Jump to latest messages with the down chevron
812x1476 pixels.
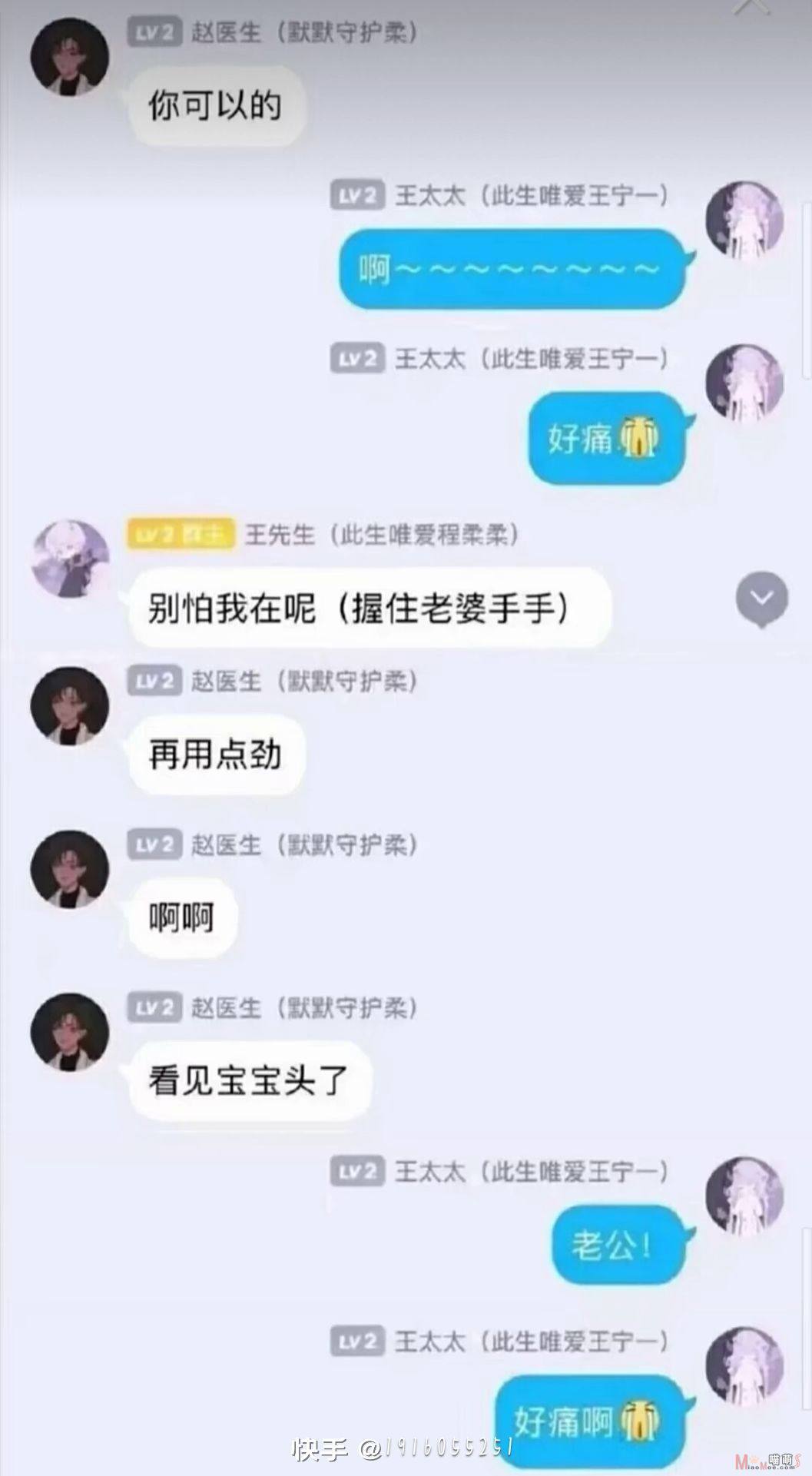[761, 599]
